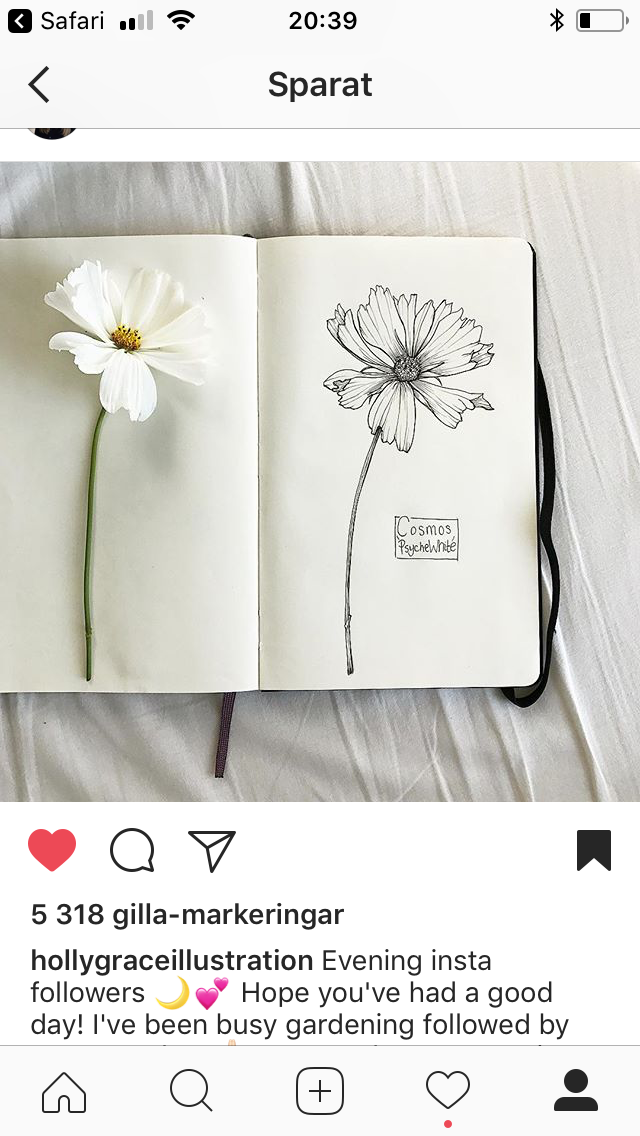Open comments on the cosmos flower post
Screen dimensions: 640x1136
click(x=132, y=851)
